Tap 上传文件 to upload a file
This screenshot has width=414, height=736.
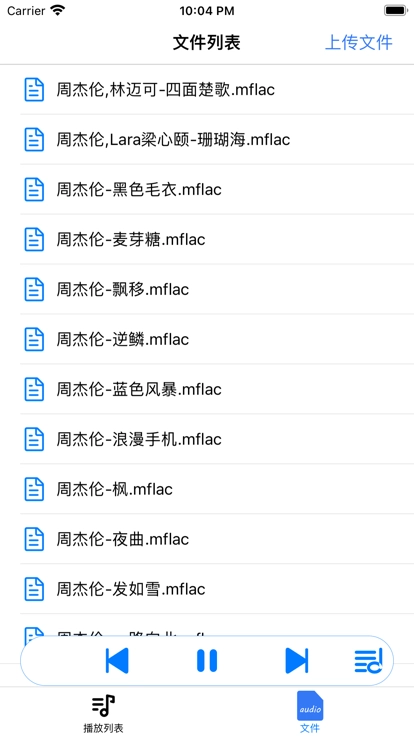tap(359, 42)
